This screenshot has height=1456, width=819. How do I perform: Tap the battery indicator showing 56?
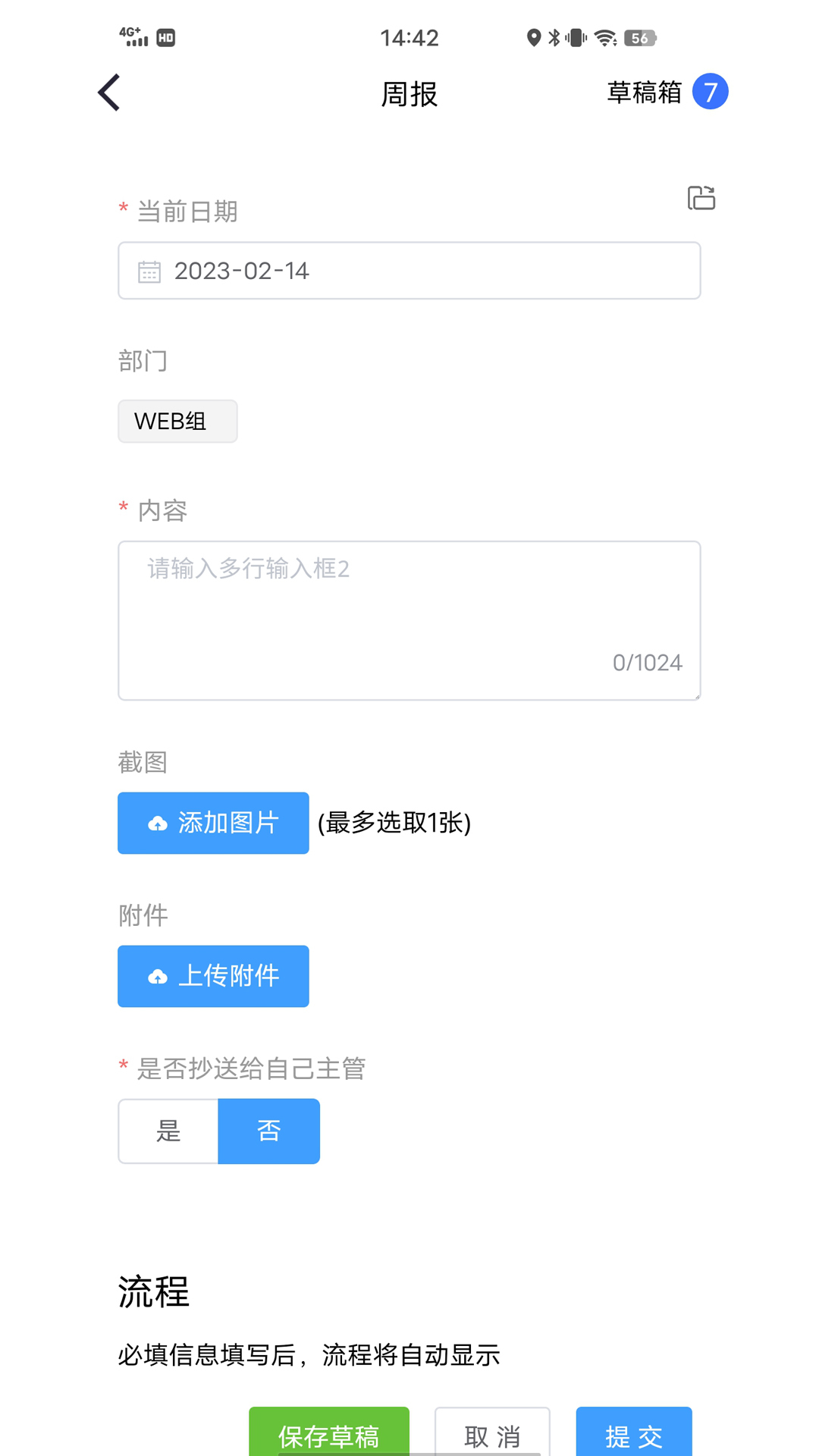pos(639,37)
